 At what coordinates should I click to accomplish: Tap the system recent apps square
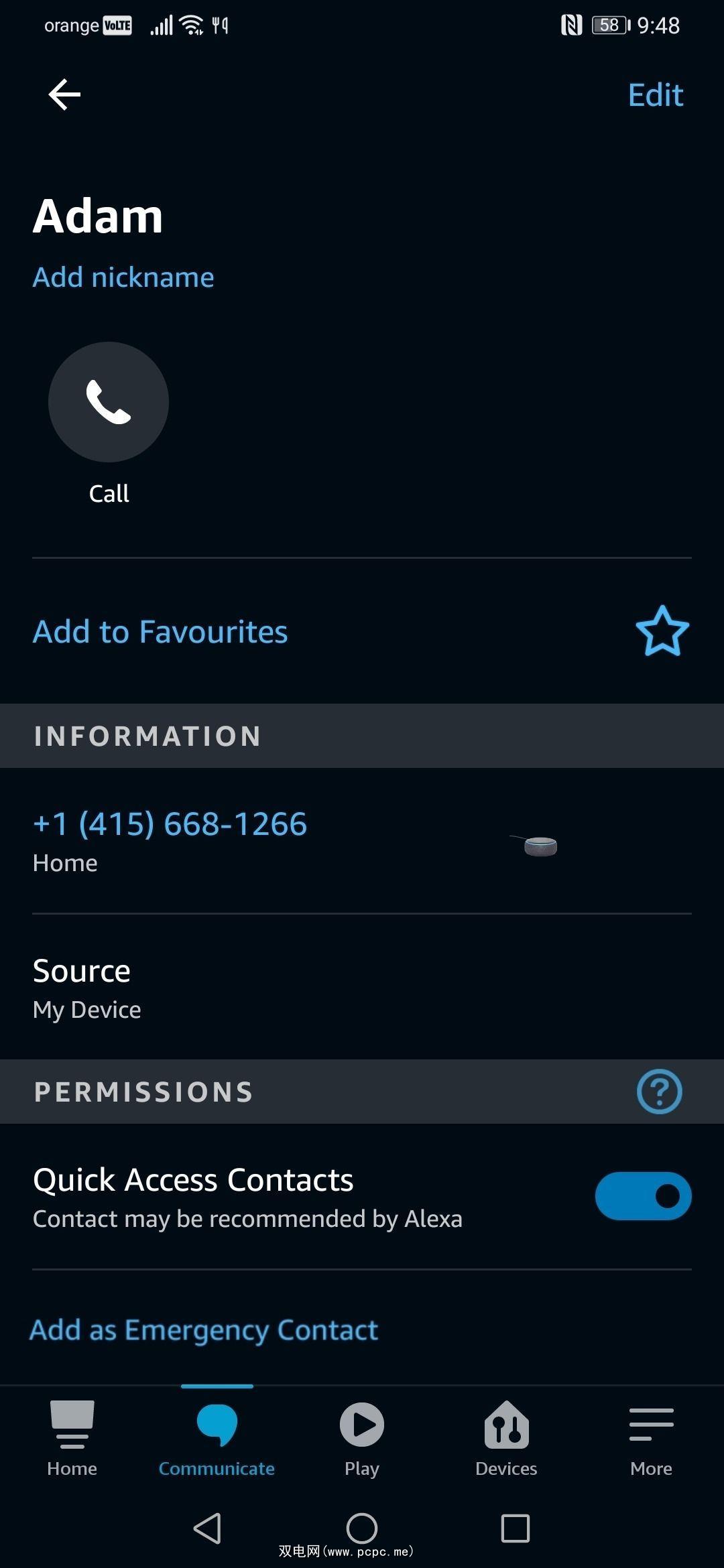click(515, 1528)
